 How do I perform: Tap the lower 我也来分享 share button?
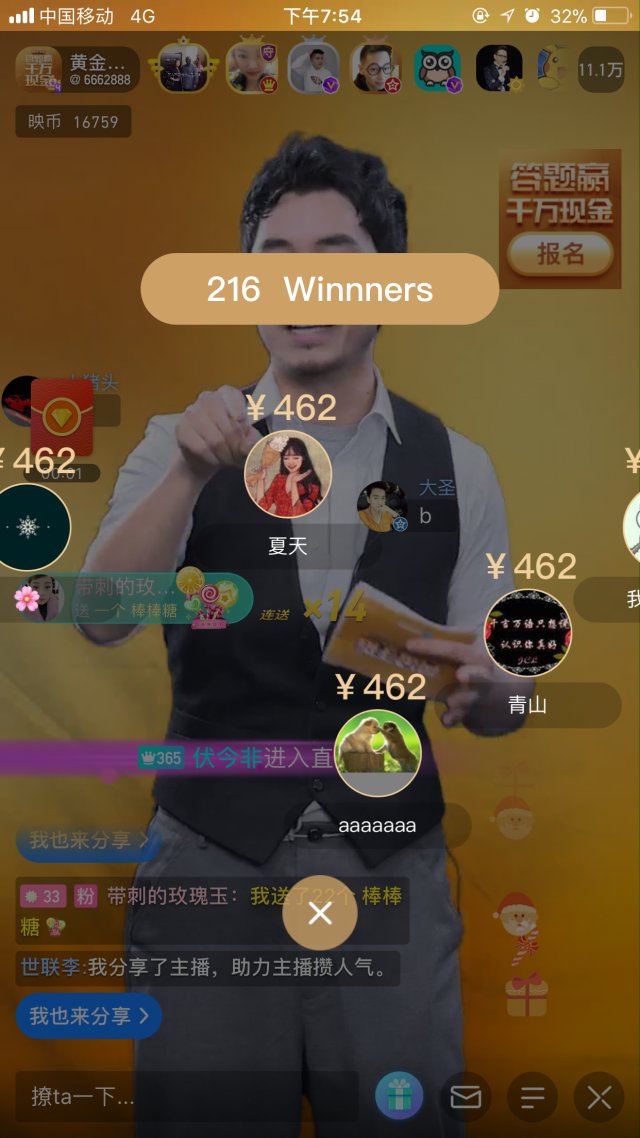coord(88,1016)
